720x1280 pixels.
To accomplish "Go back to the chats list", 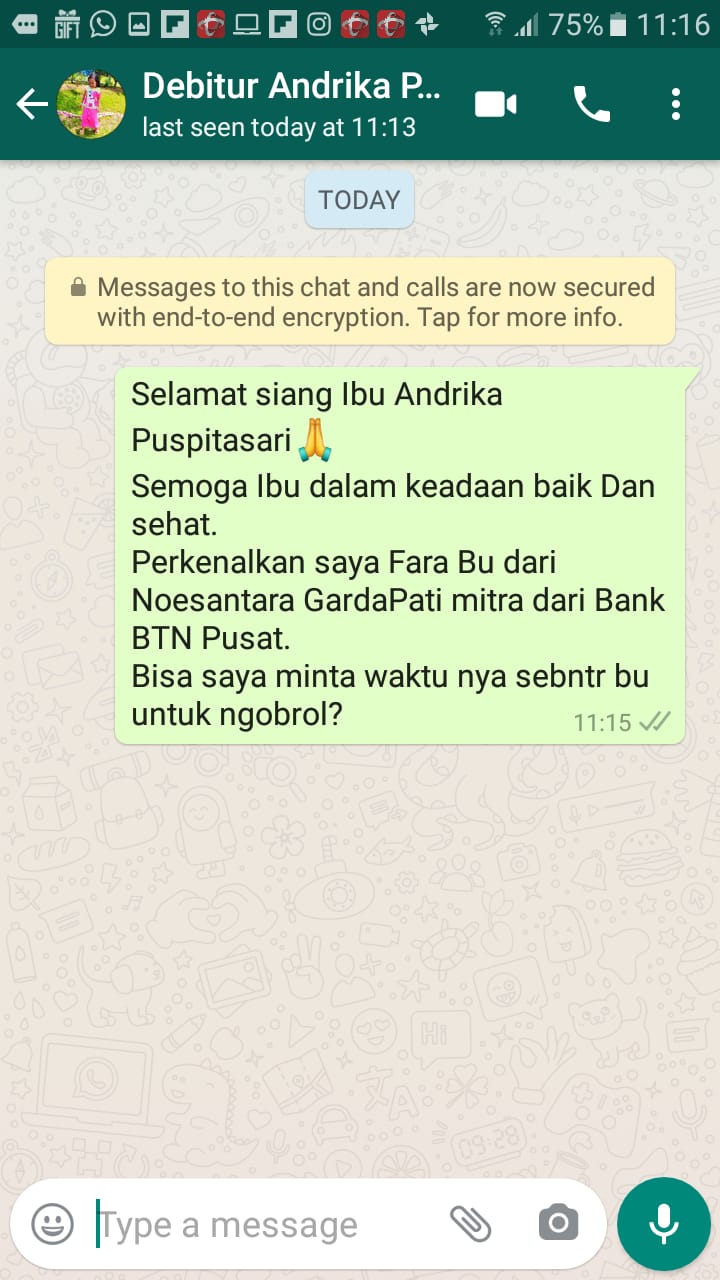I will coord(31,104).
